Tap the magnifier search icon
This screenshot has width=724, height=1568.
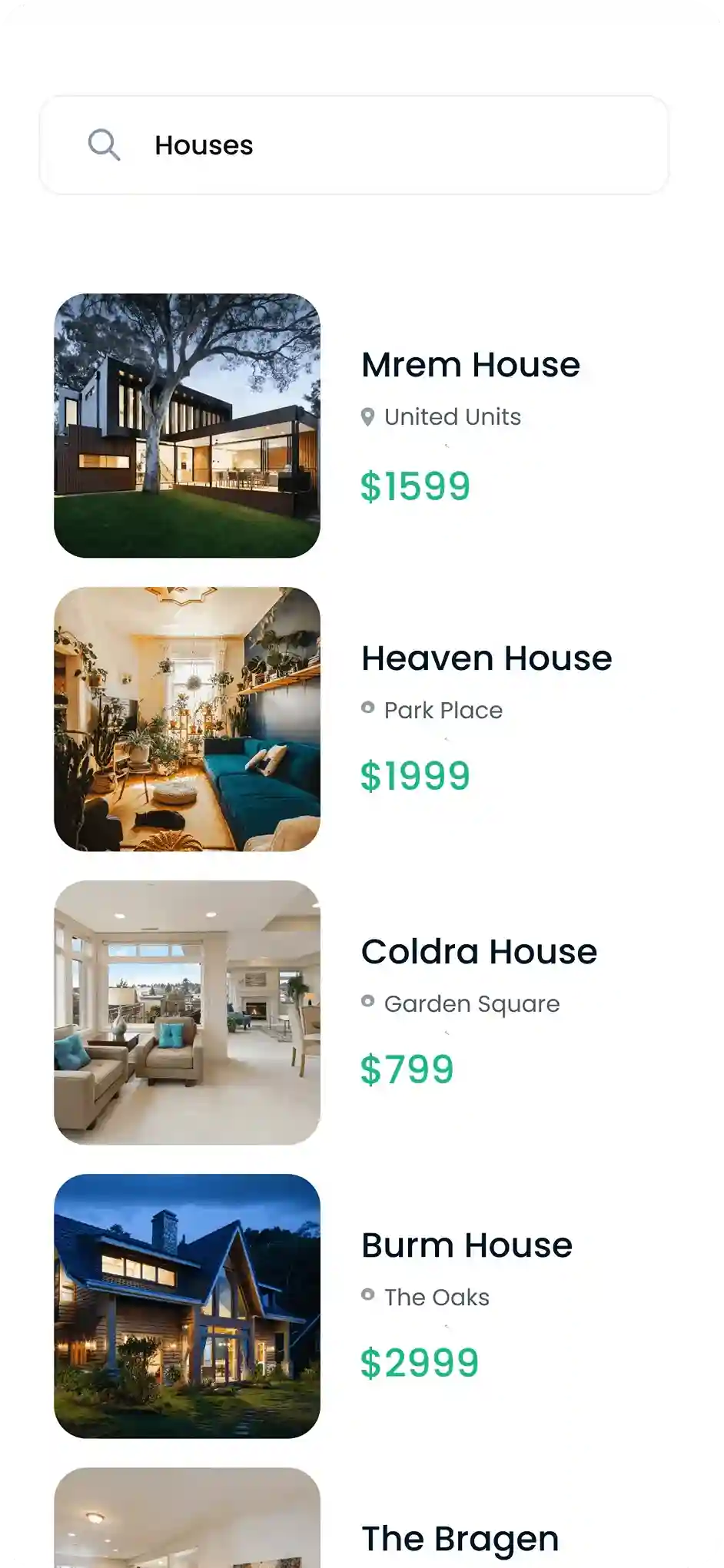pos(104,144)
